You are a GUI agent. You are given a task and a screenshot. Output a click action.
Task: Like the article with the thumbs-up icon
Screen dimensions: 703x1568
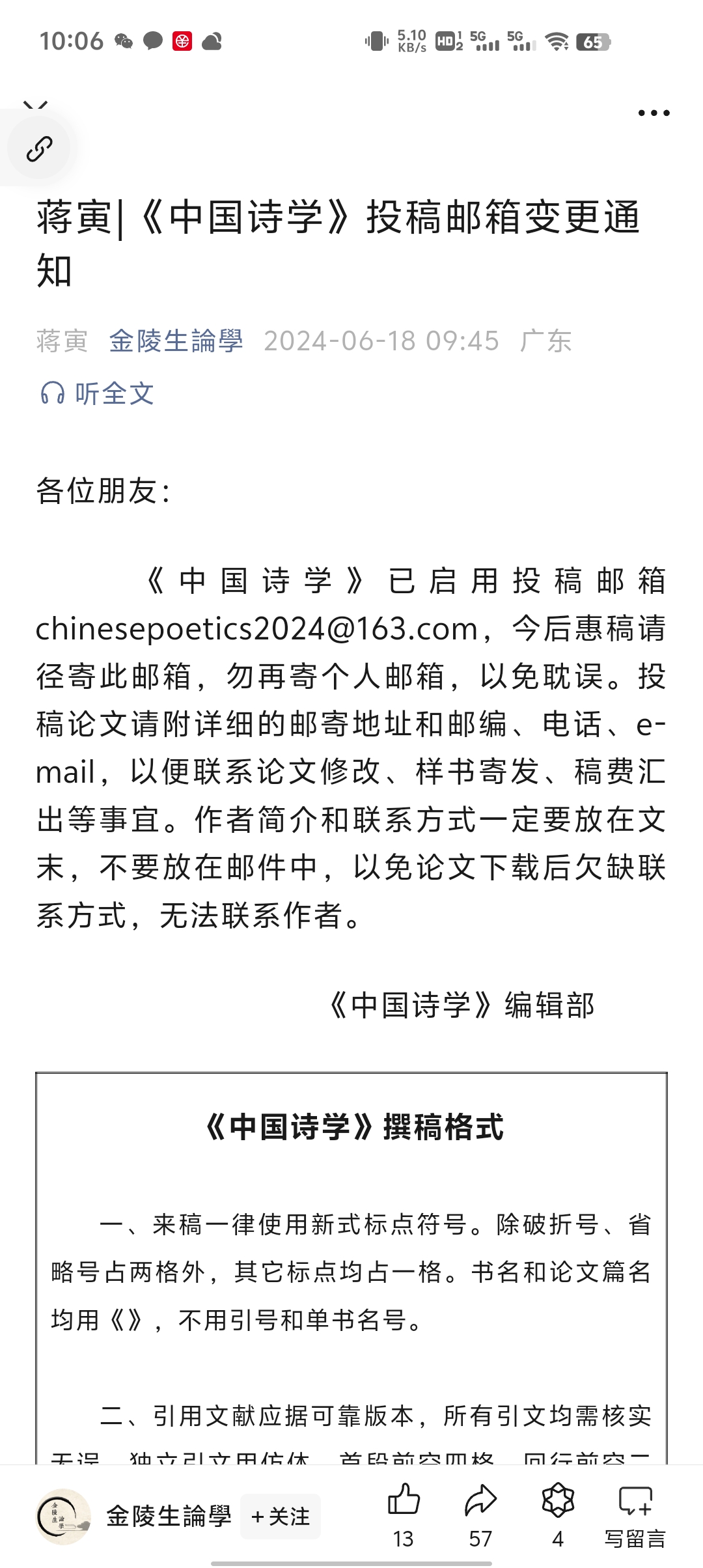[x=404, y=1501]
